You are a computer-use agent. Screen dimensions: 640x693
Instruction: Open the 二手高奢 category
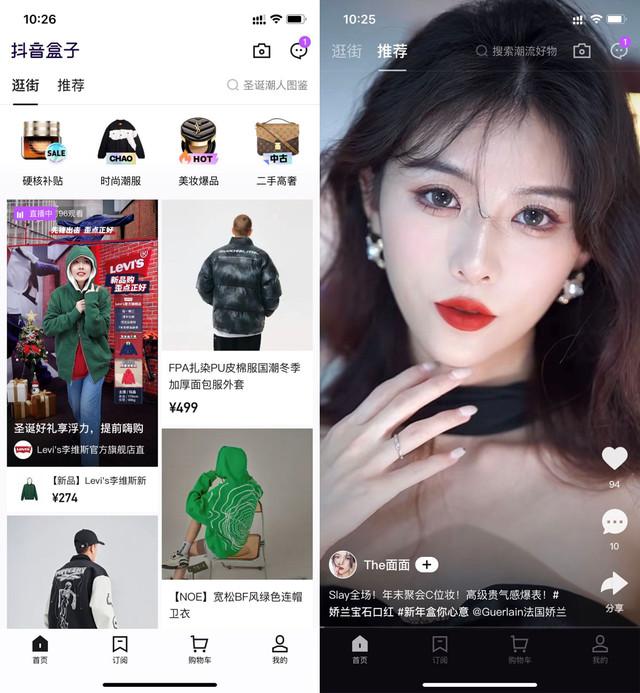pyautogui.click(x=276, y=152)
